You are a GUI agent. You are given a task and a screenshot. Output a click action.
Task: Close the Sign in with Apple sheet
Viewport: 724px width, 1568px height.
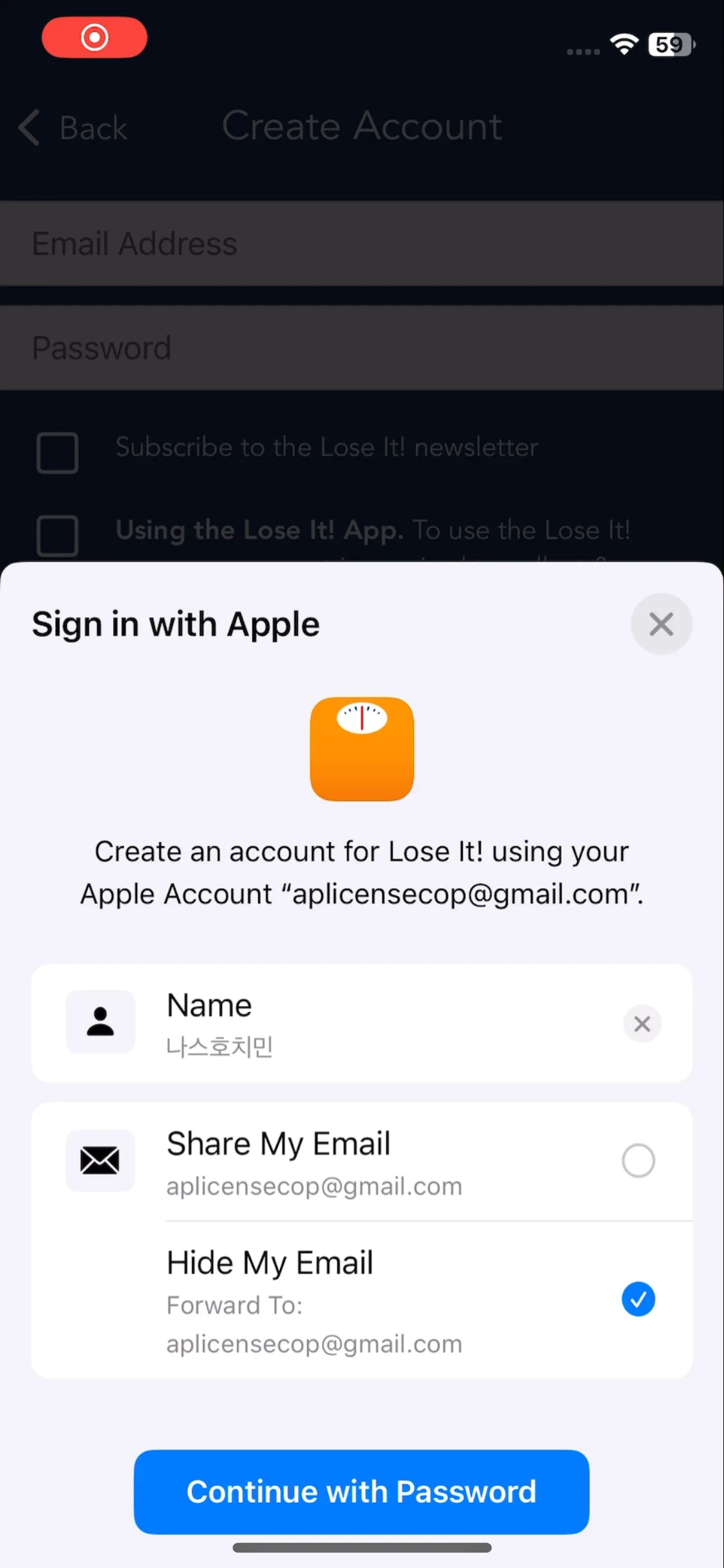661,624
